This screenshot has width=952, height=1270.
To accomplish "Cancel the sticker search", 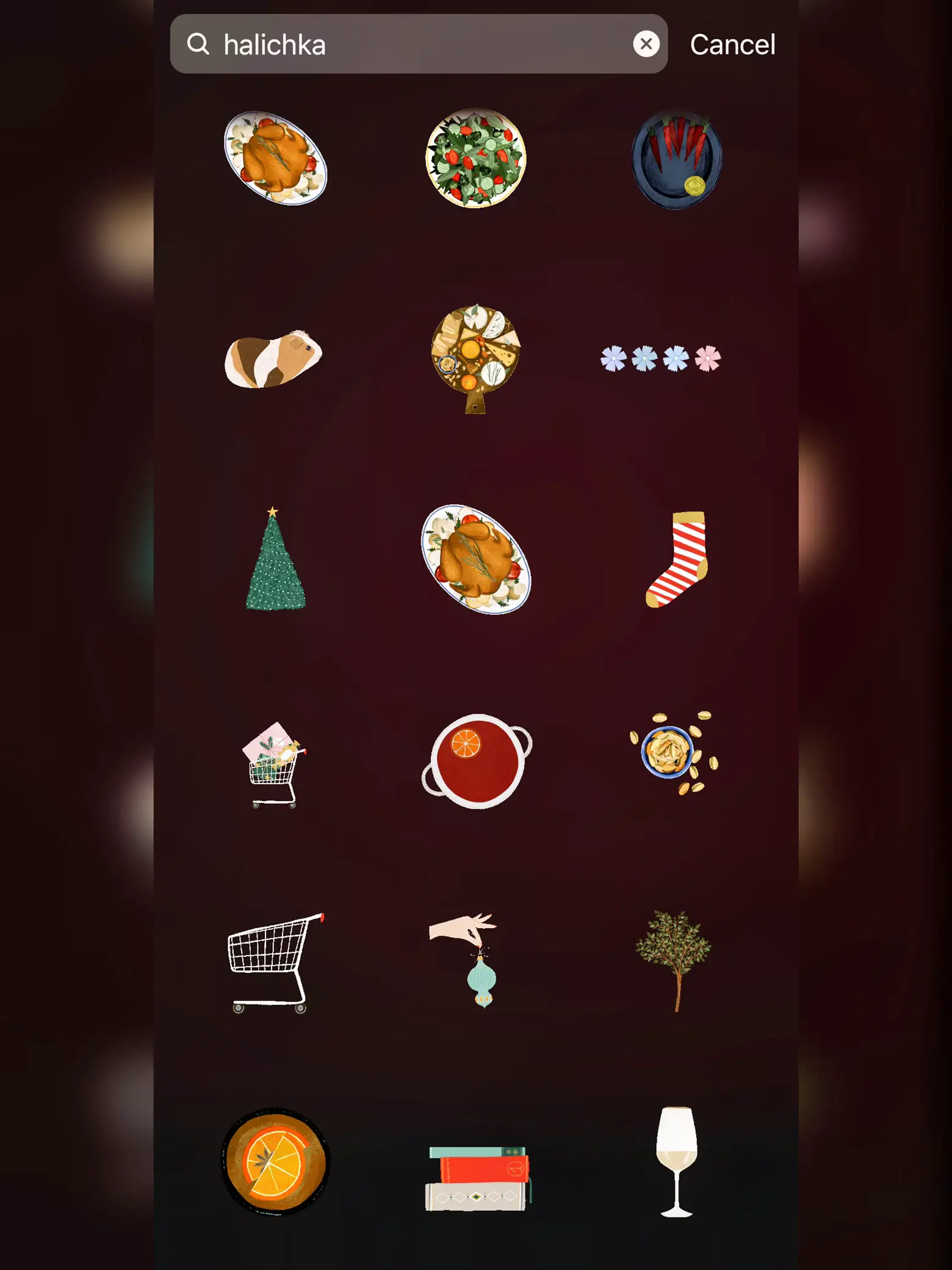I will point(732,45).
